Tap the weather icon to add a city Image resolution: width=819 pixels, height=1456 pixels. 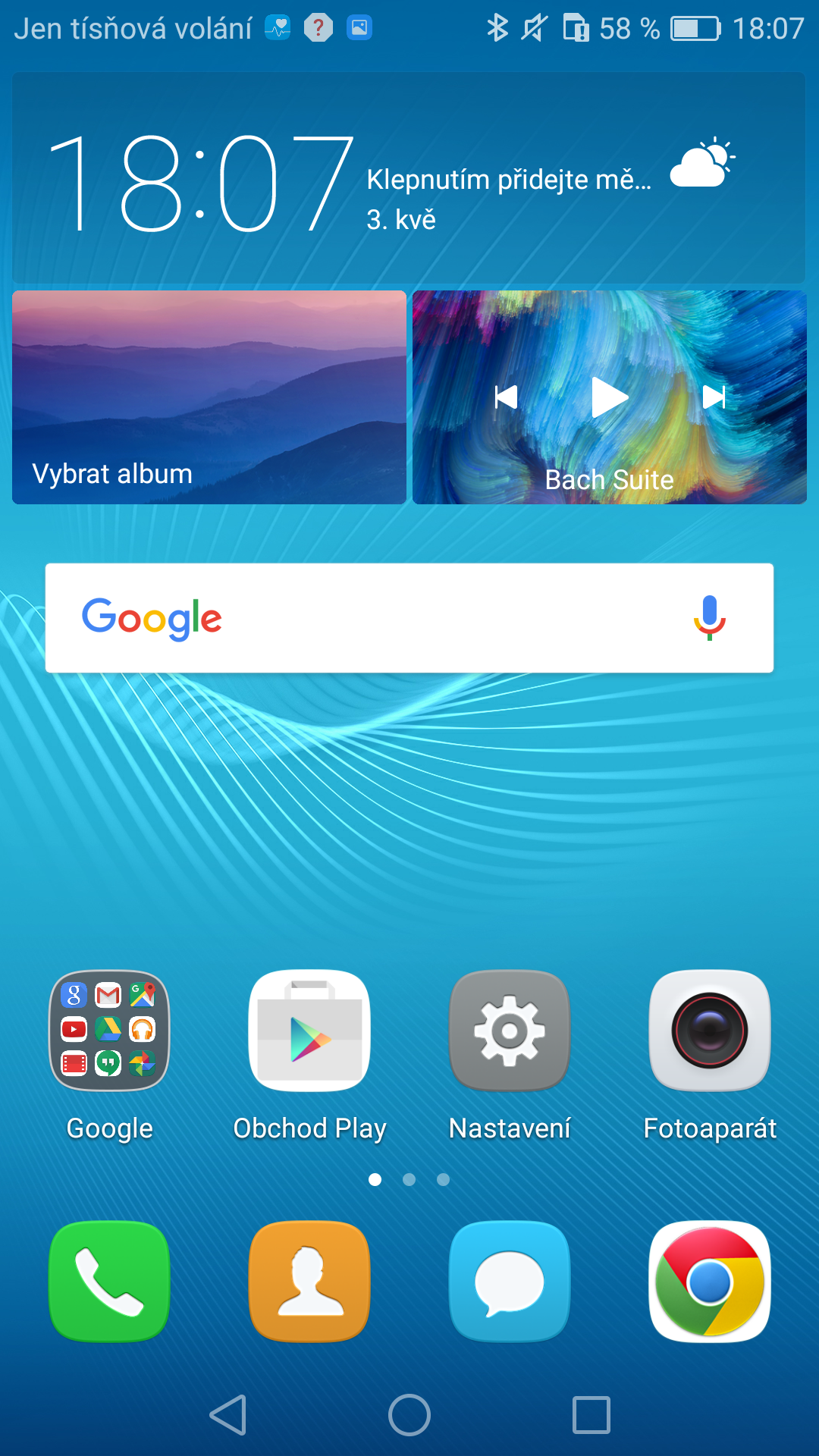[x=702, y=165]
